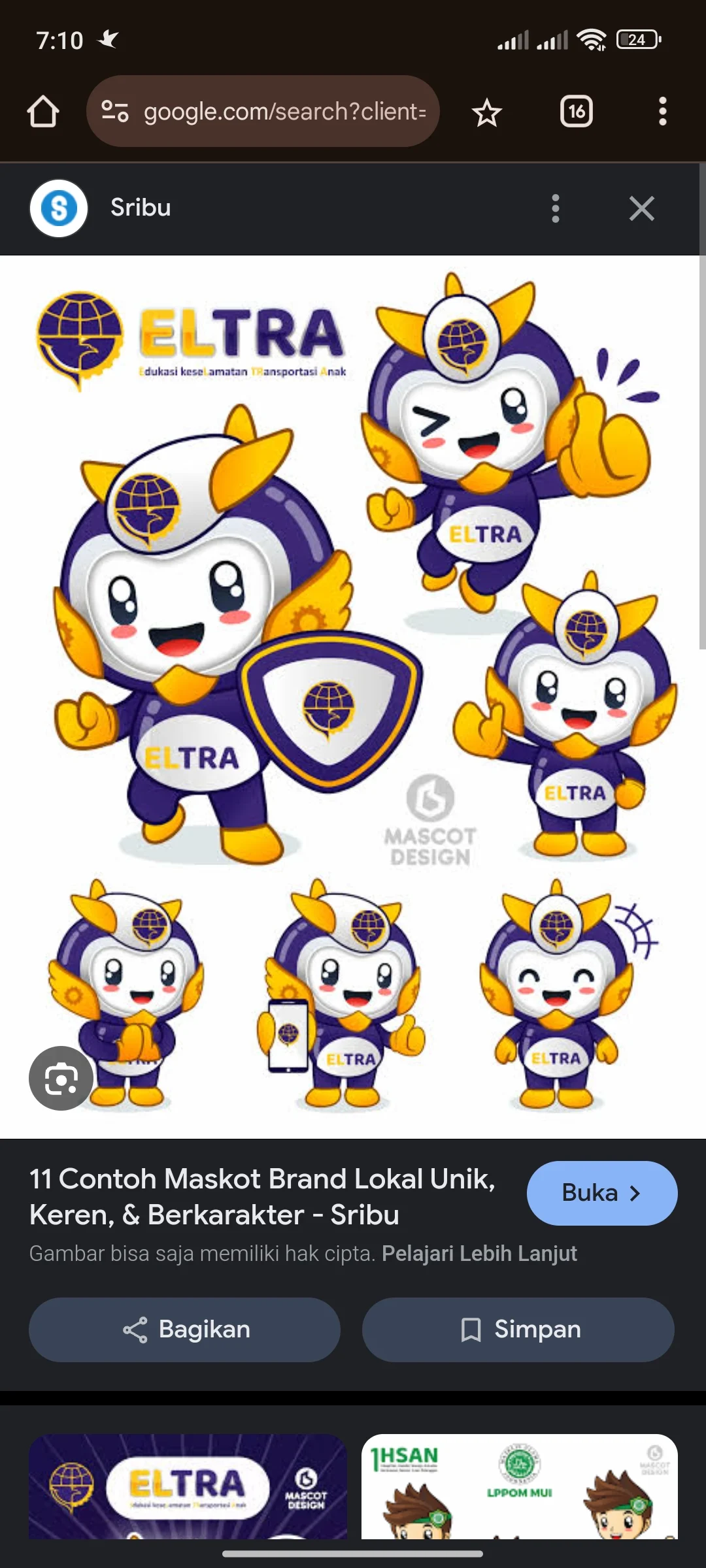
Task: Search this image with Google Lens
Action: click(61, 1078)
